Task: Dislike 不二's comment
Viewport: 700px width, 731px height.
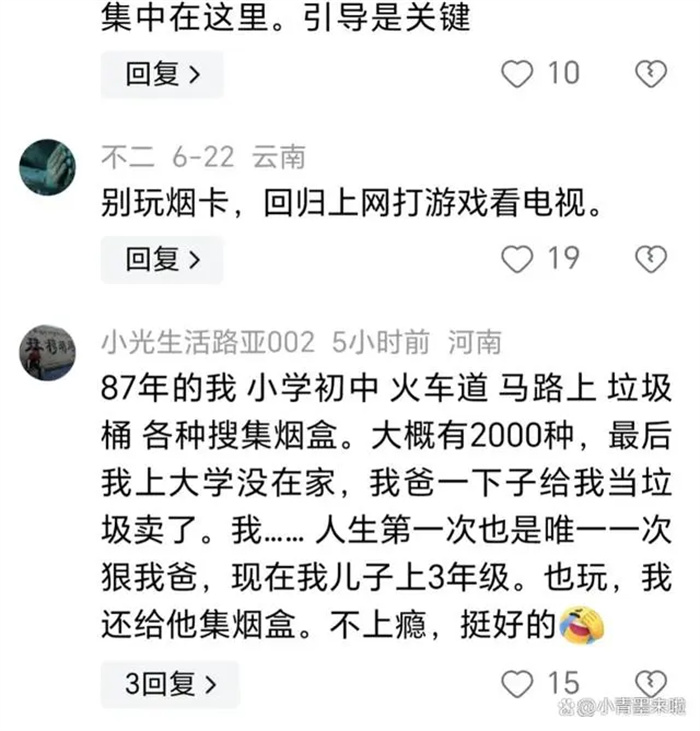Action: pyautogui.click(x=651, y=260)
